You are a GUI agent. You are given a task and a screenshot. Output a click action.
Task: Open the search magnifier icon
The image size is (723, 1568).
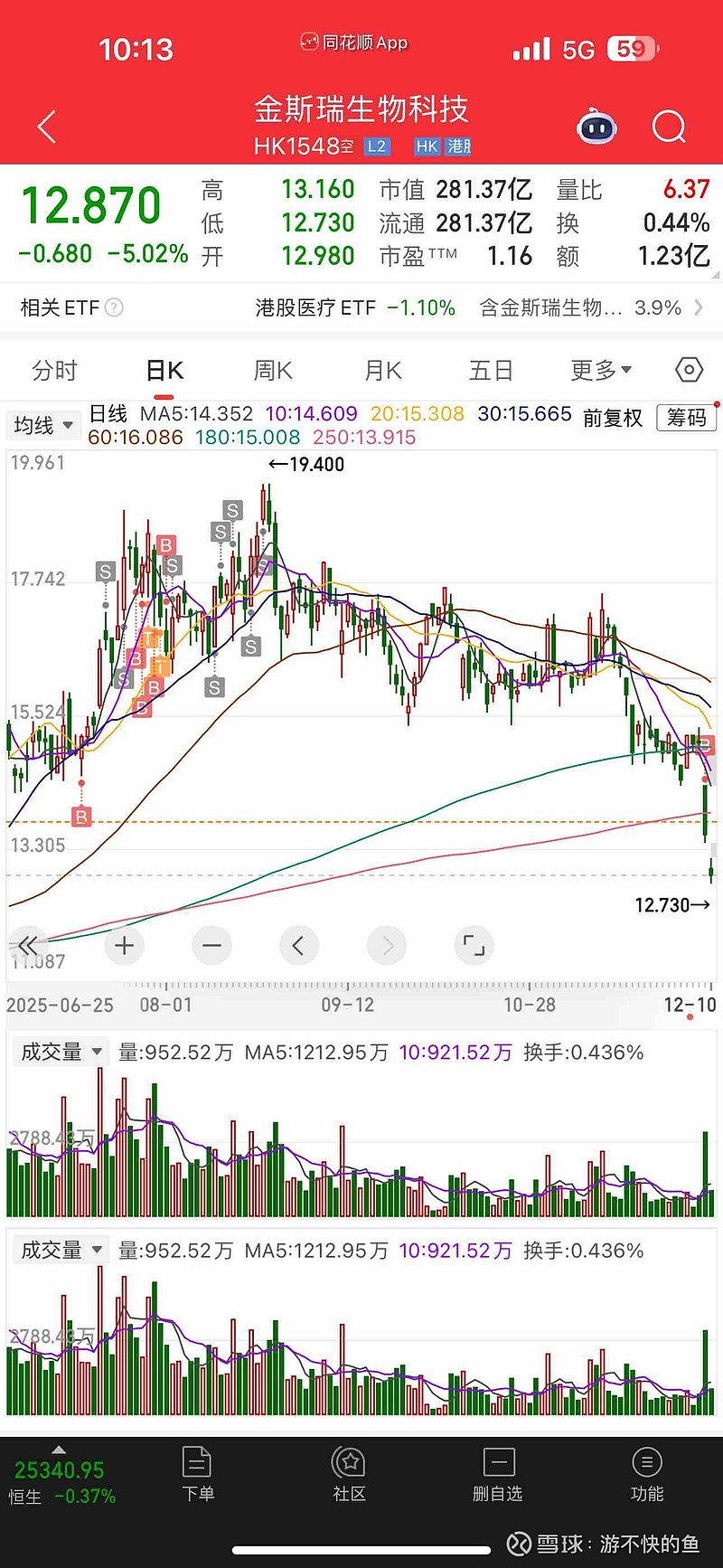[x=669, y=128]
